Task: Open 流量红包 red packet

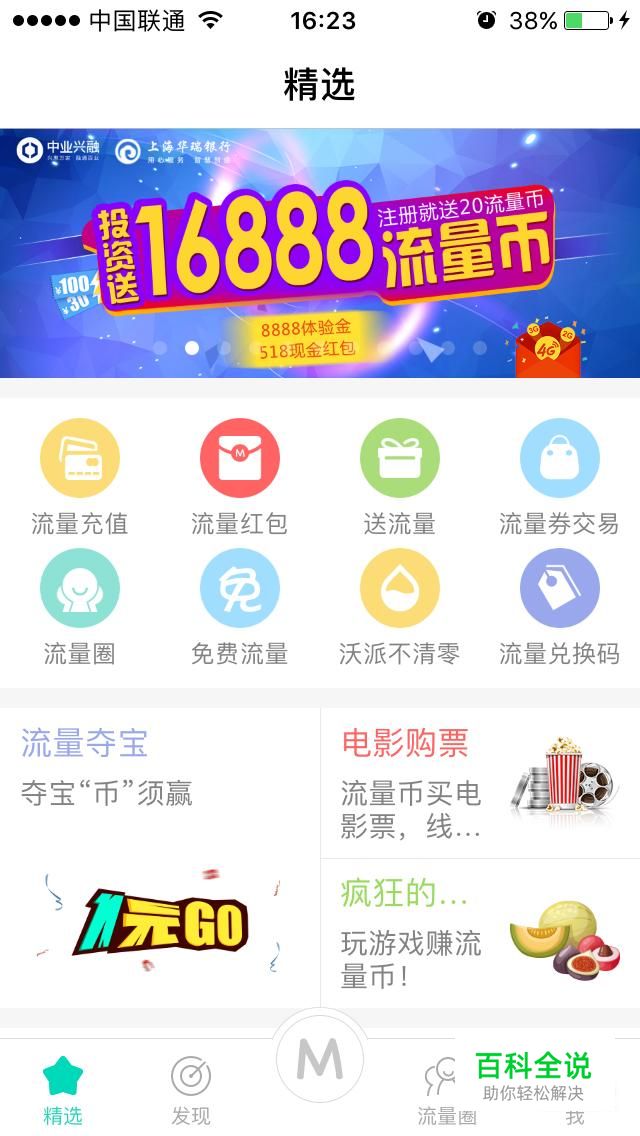Action: [x=240, y=477]
